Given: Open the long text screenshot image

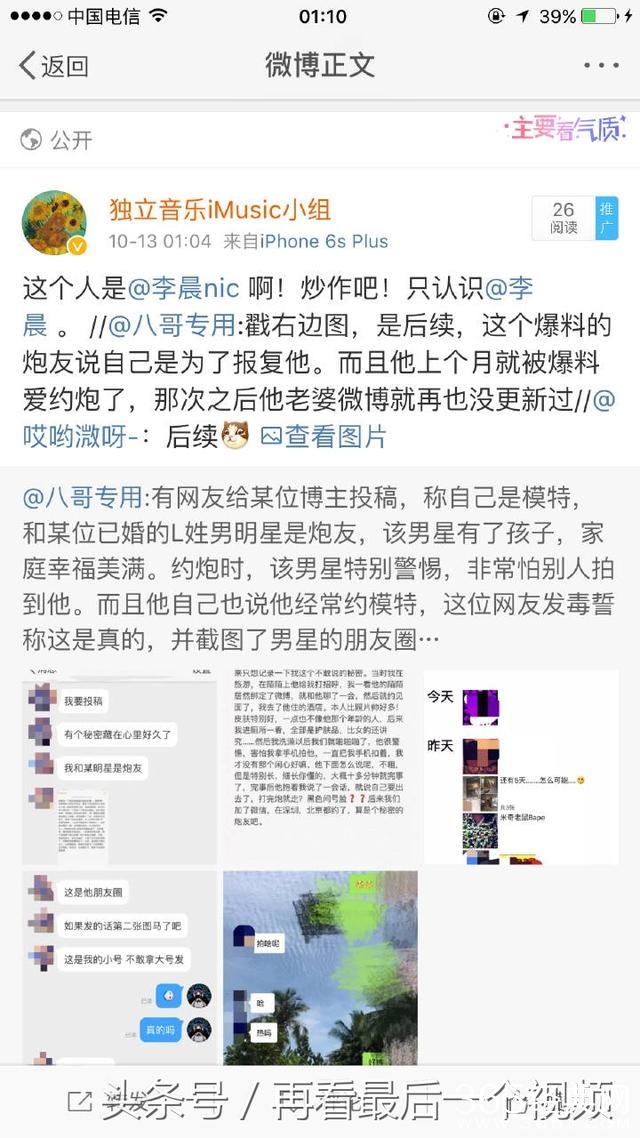Looking at the screenshot, I should tap(320, 765).
